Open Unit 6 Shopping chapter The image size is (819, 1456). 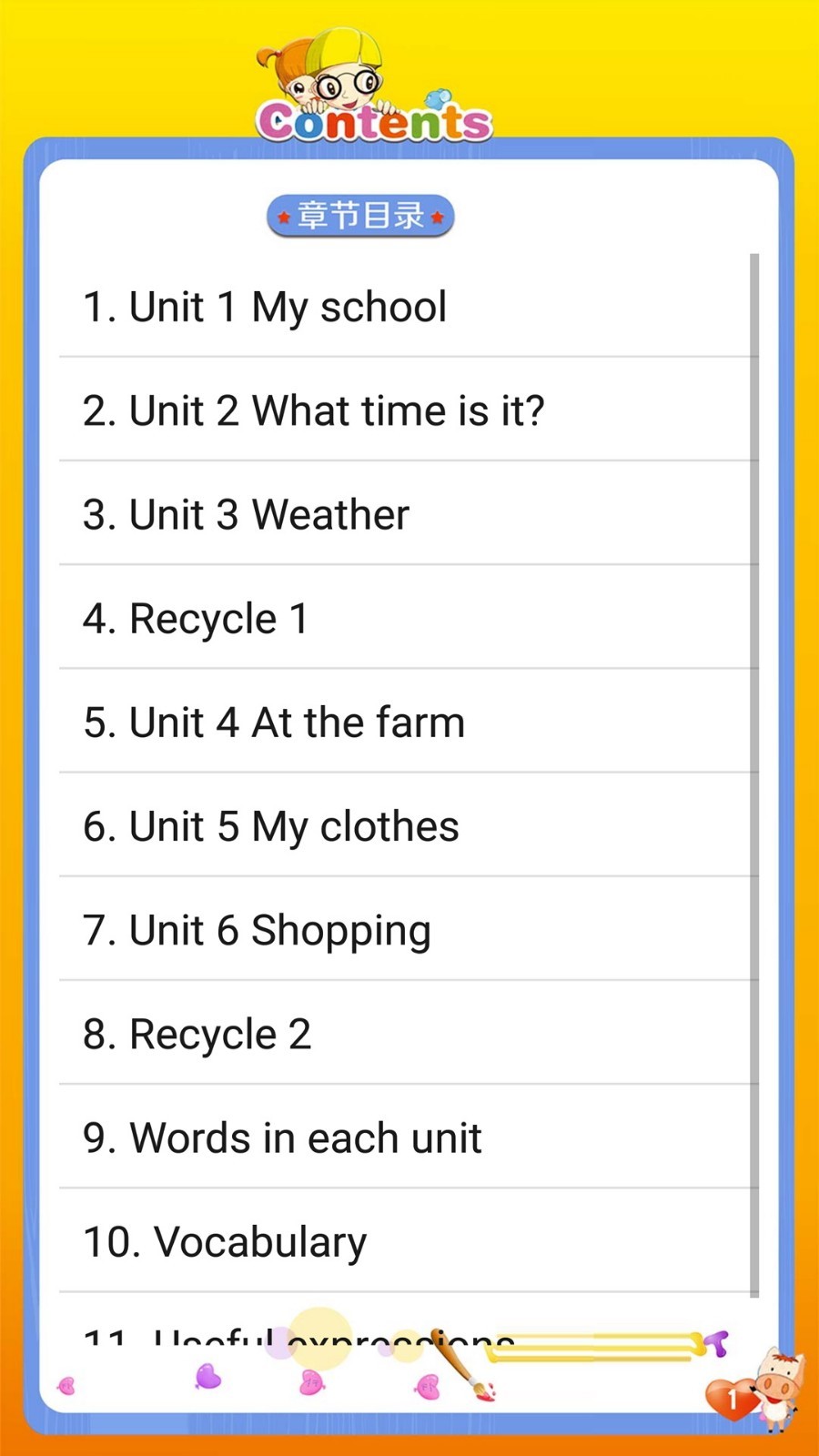click(257, 930)
